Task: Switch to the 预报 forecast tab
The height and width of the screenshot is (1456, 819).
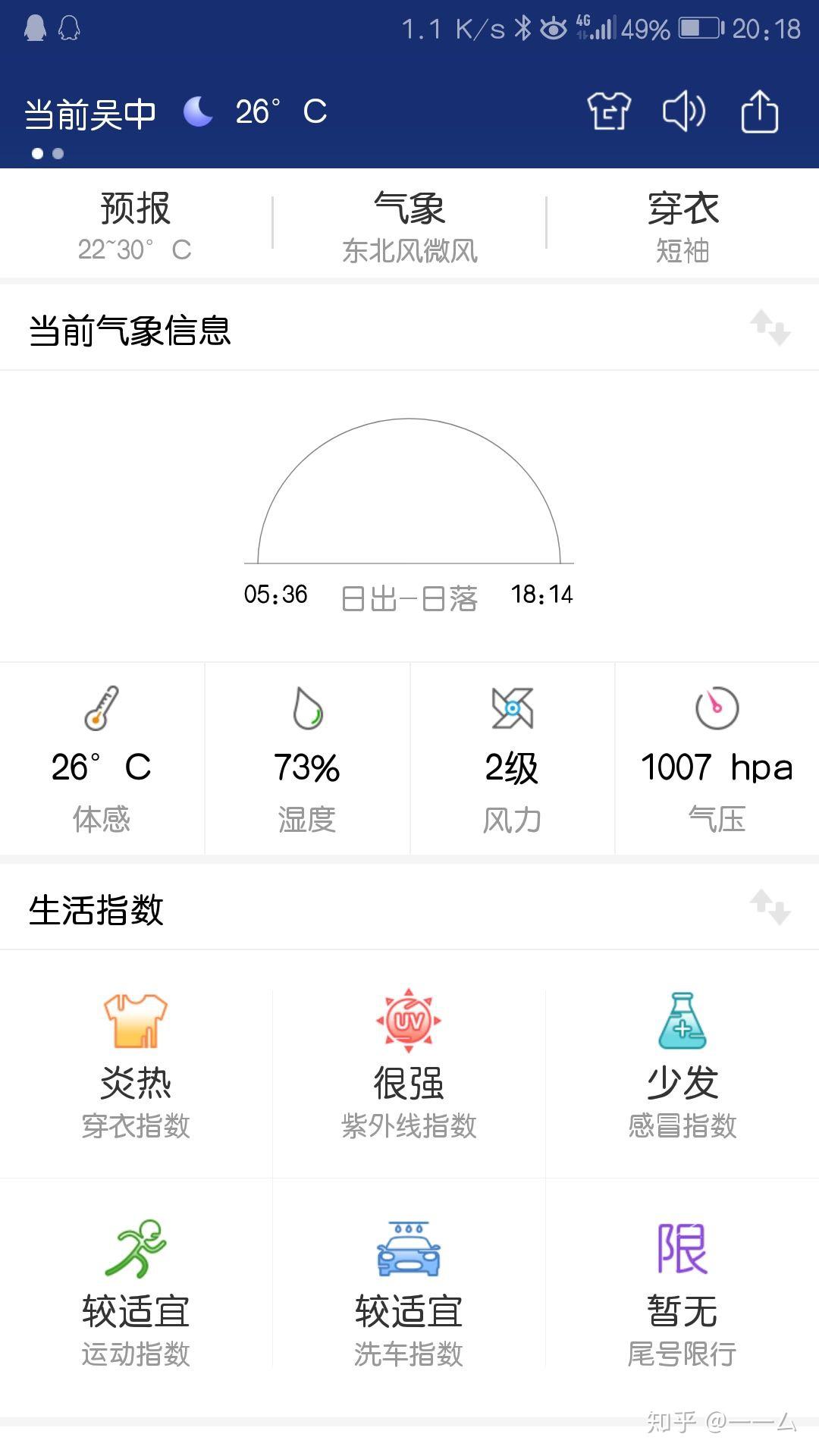Action: click(x=136, y=225)
